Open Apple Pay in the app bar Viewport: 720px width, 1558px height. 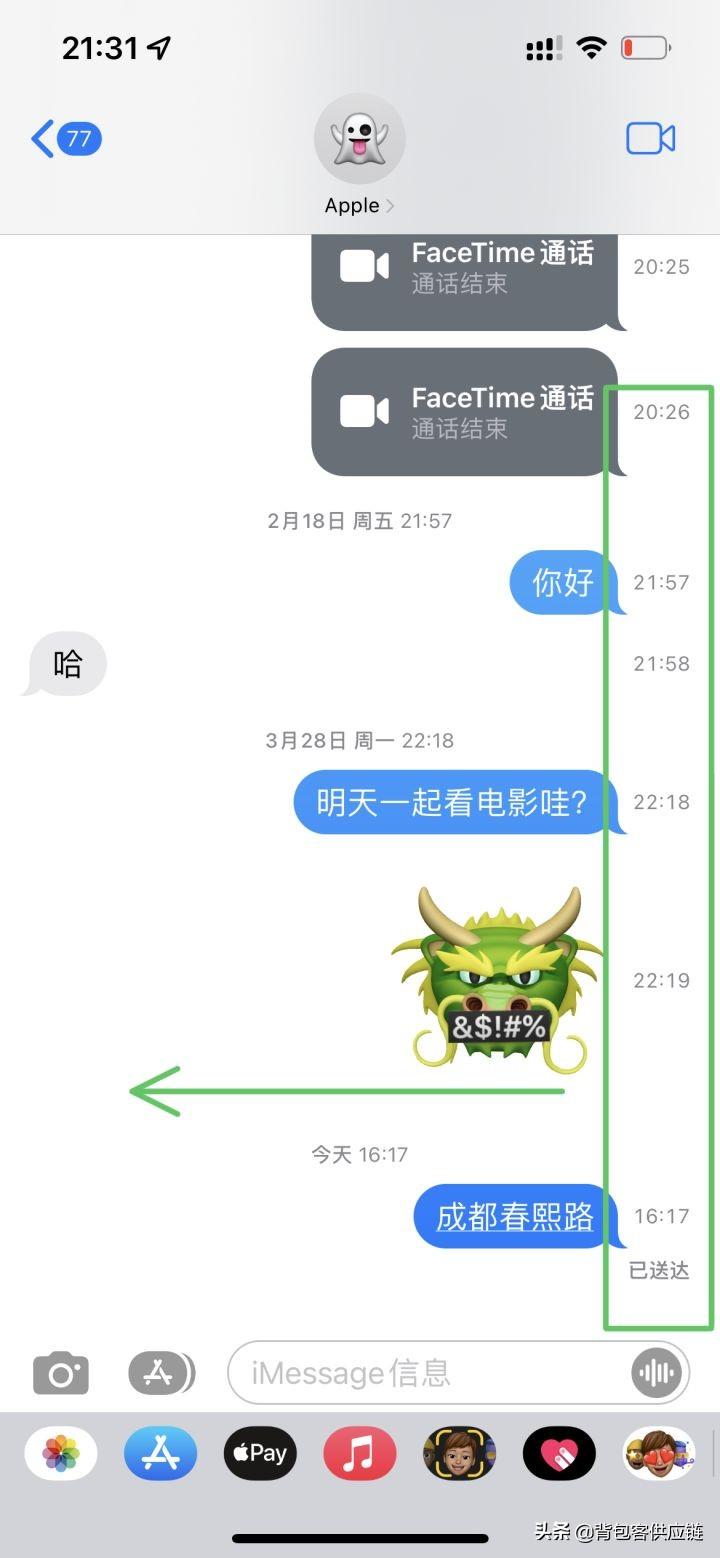(260, 1453)
